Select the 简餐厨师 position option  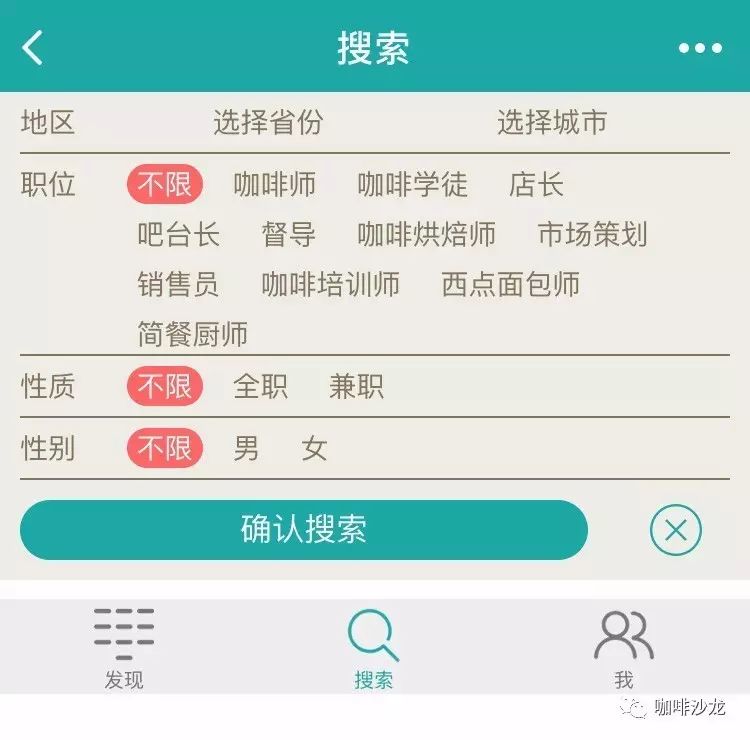coord(192,334)
